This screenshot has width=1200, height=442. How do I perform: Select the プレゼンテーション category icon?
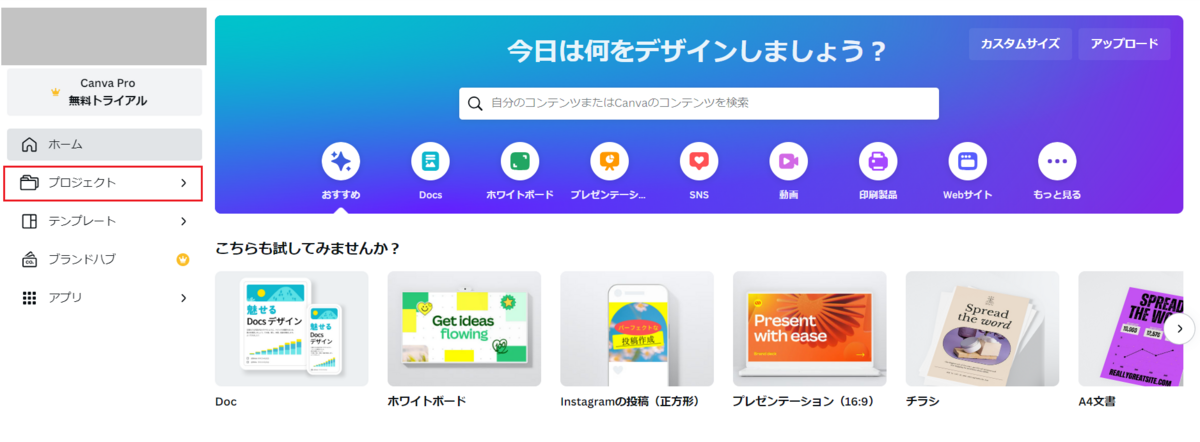click(x=609, y=161)
